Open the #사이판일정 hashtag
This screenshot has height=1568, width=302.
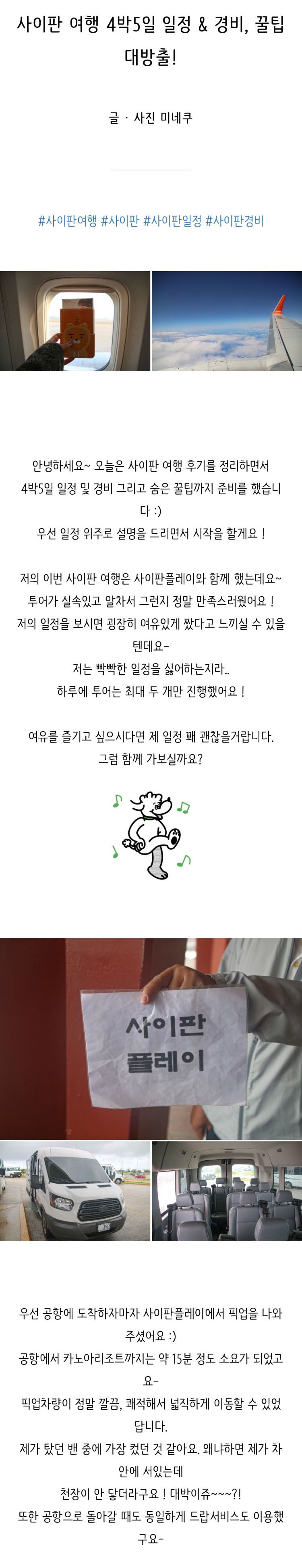pos(172,221)
